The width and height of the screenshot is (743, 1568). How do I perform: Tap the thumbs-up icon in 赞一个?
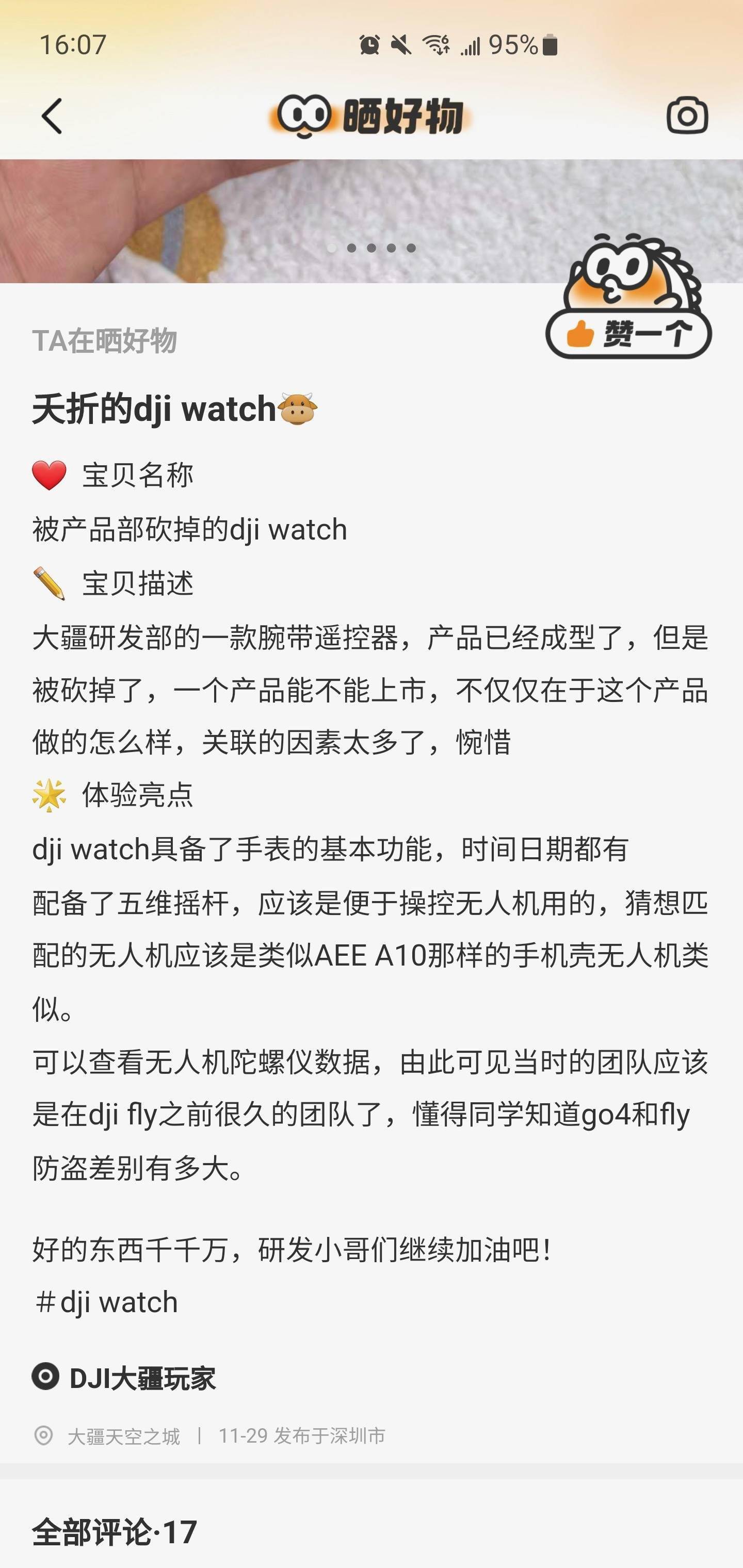click(x=581, y=335)
